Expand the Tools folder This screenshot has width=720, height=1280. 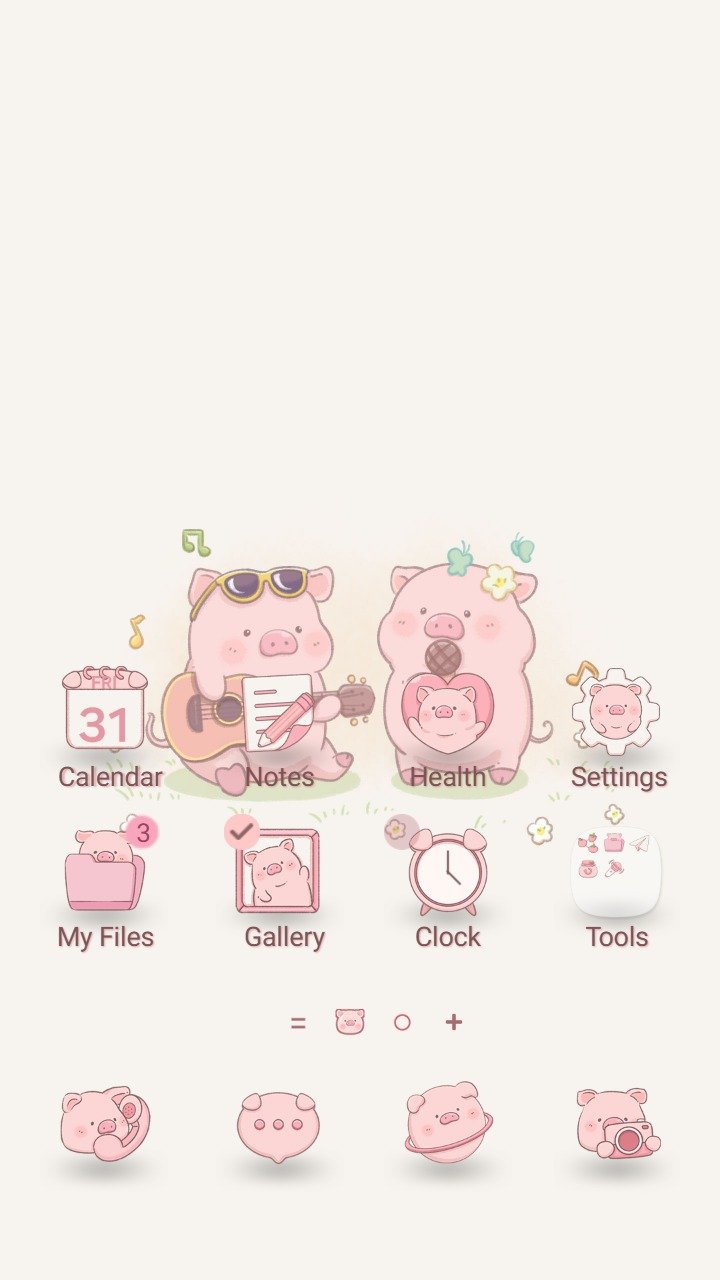[616, 870]
